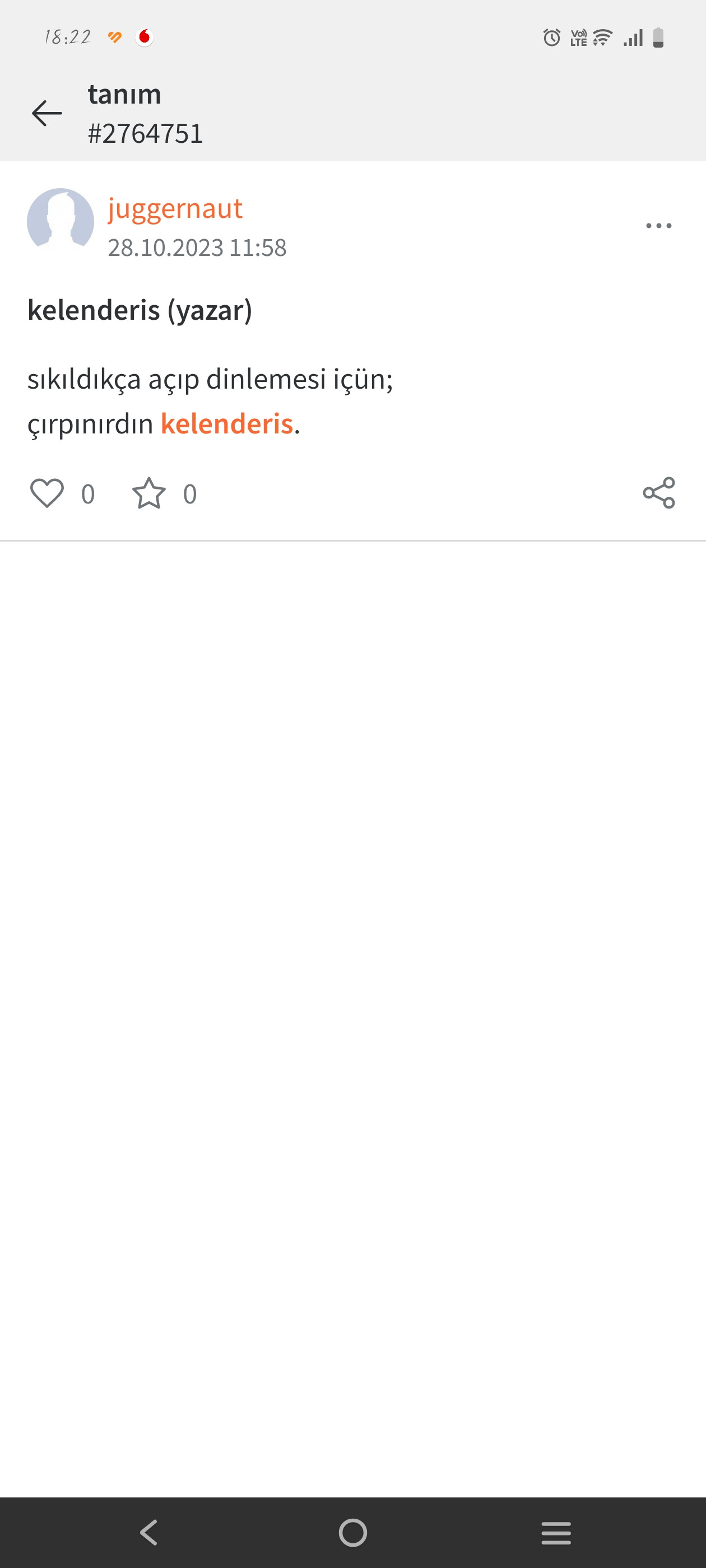Open juggernaut's profile picture
The height and width of the screenshot is (1568, 706).
click(61, 222)
